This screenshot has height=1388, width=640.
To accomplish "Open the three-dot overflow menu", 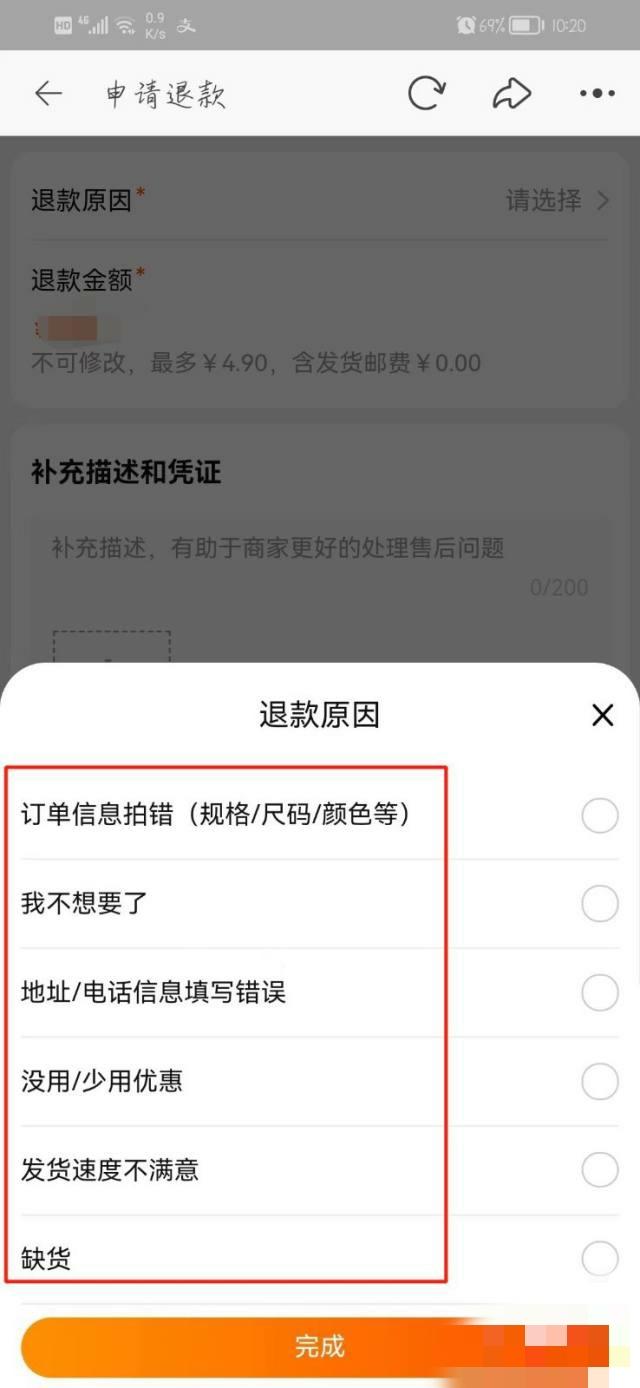I will [597, 94].
